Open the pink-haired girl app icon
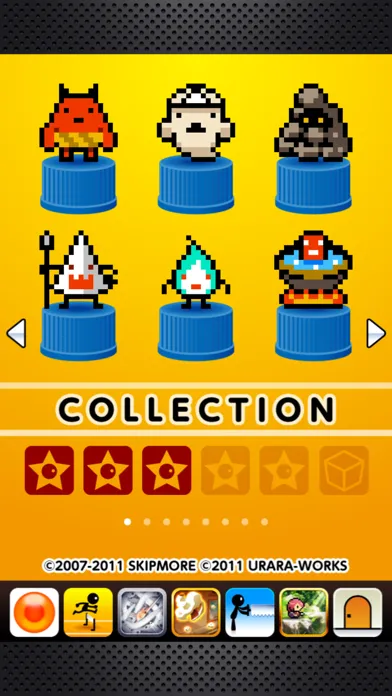The width and height of the screenshot is (392, 696). (x=304, y=612)
